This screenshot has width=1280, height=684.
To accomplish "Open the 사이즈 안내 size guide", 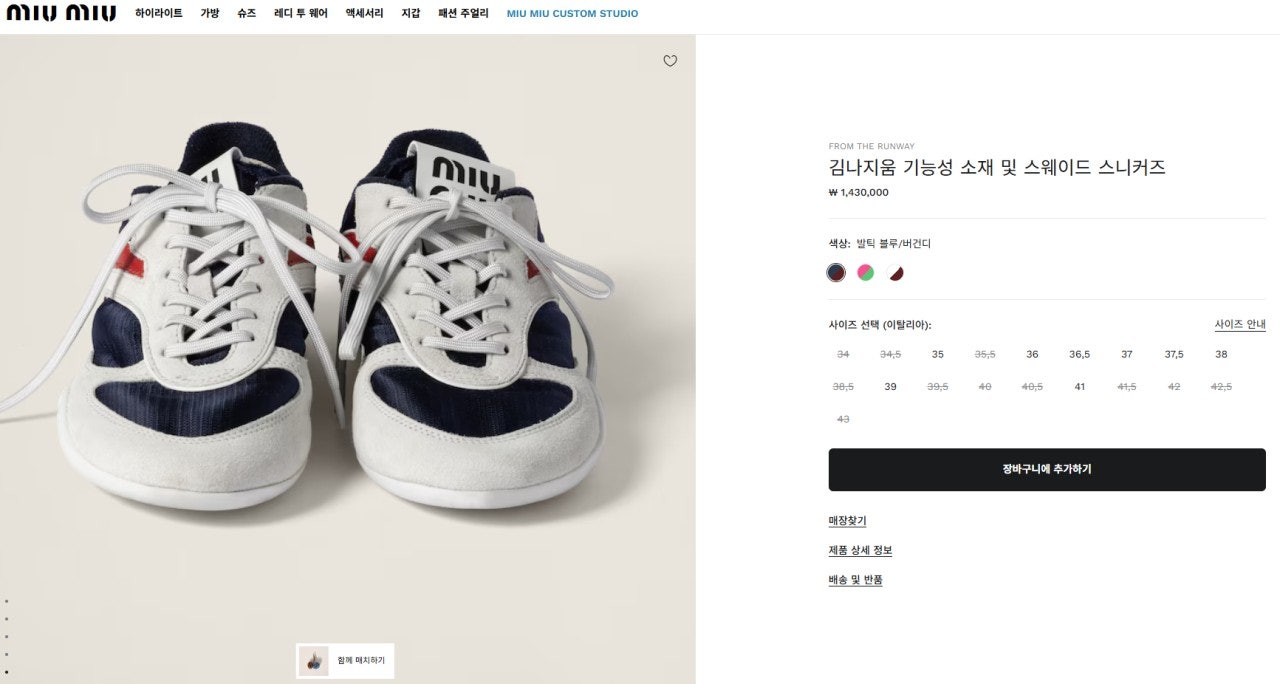I will coord(1240,324).
